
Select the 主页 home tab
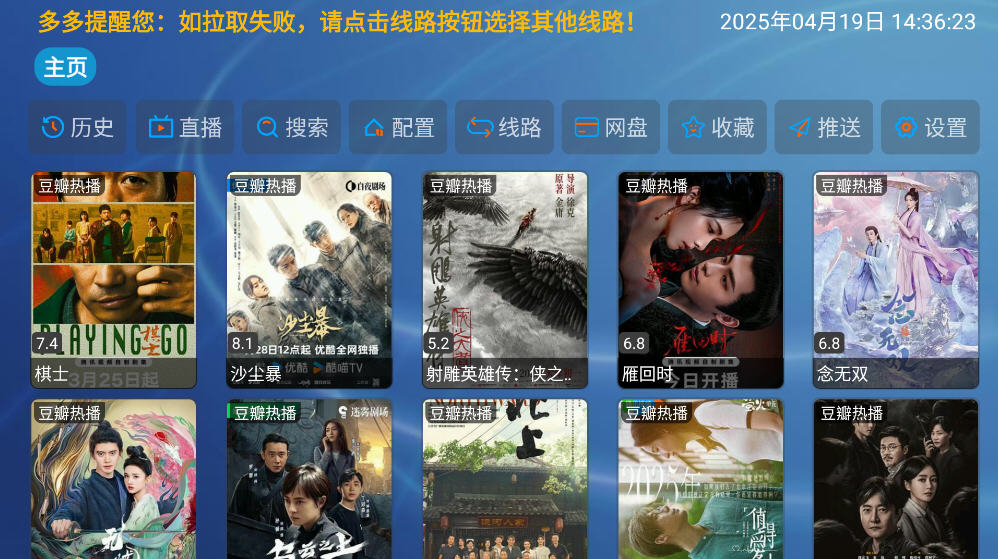[x=65, y=67]
